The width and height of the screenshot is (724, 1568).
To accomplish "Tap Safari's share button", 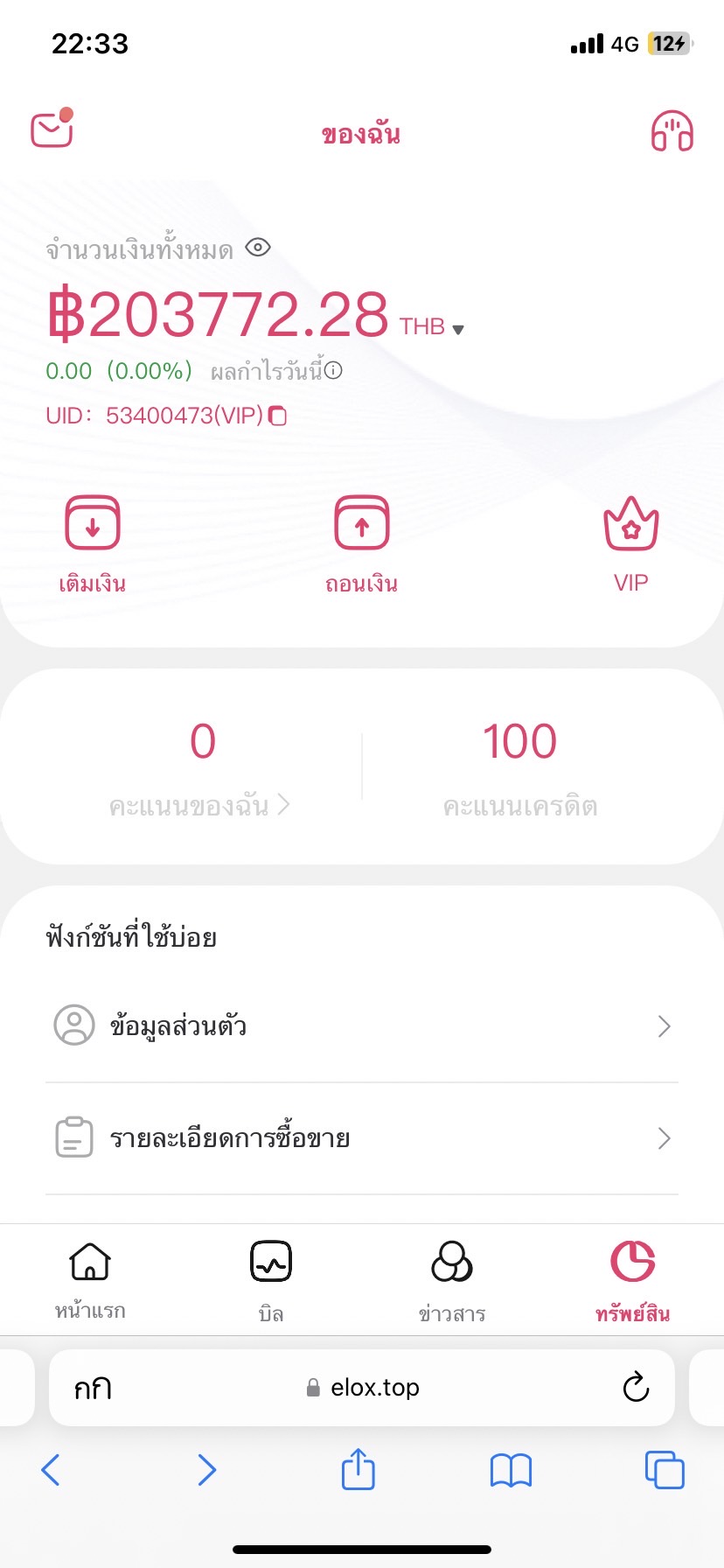I will tap(358, 1469).
